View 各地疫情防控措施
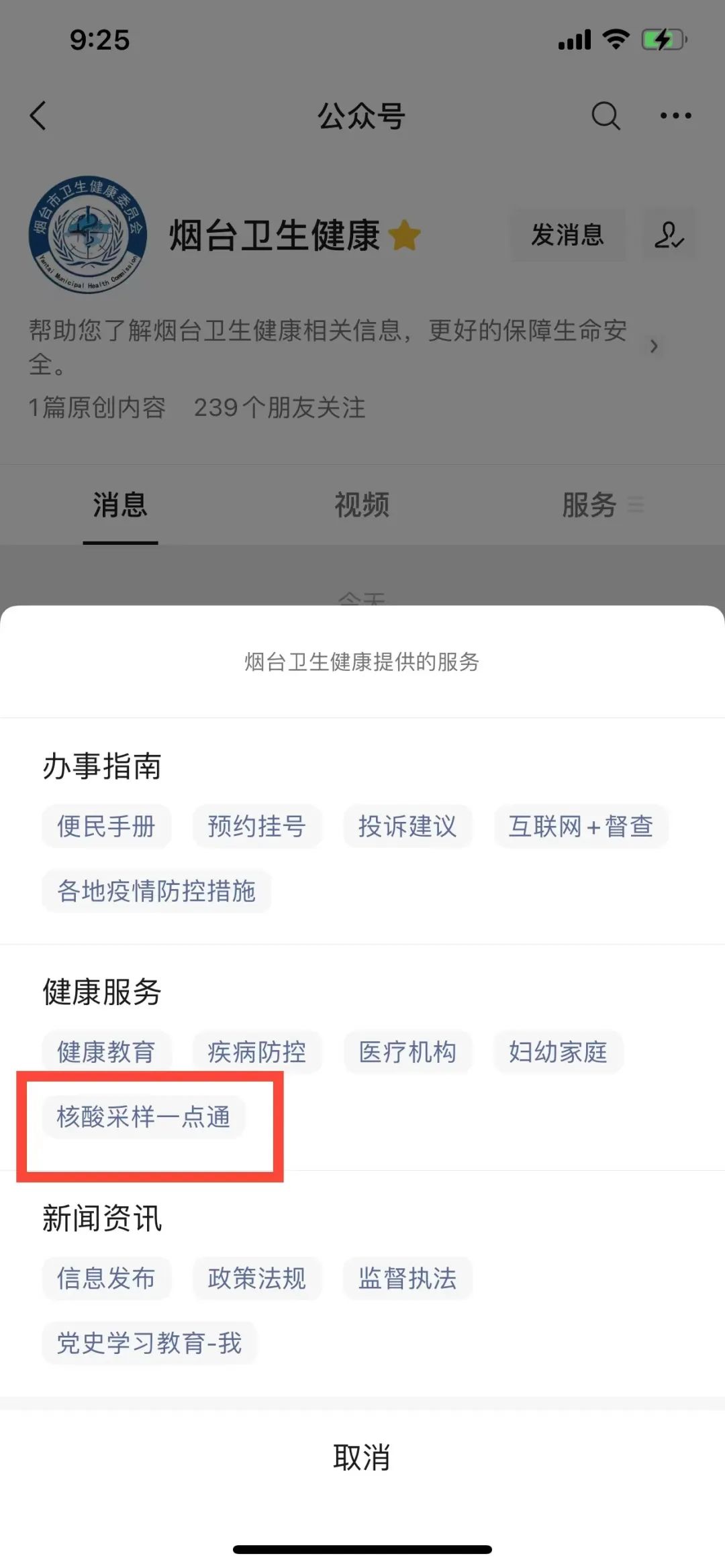 (x=156, y=891)
